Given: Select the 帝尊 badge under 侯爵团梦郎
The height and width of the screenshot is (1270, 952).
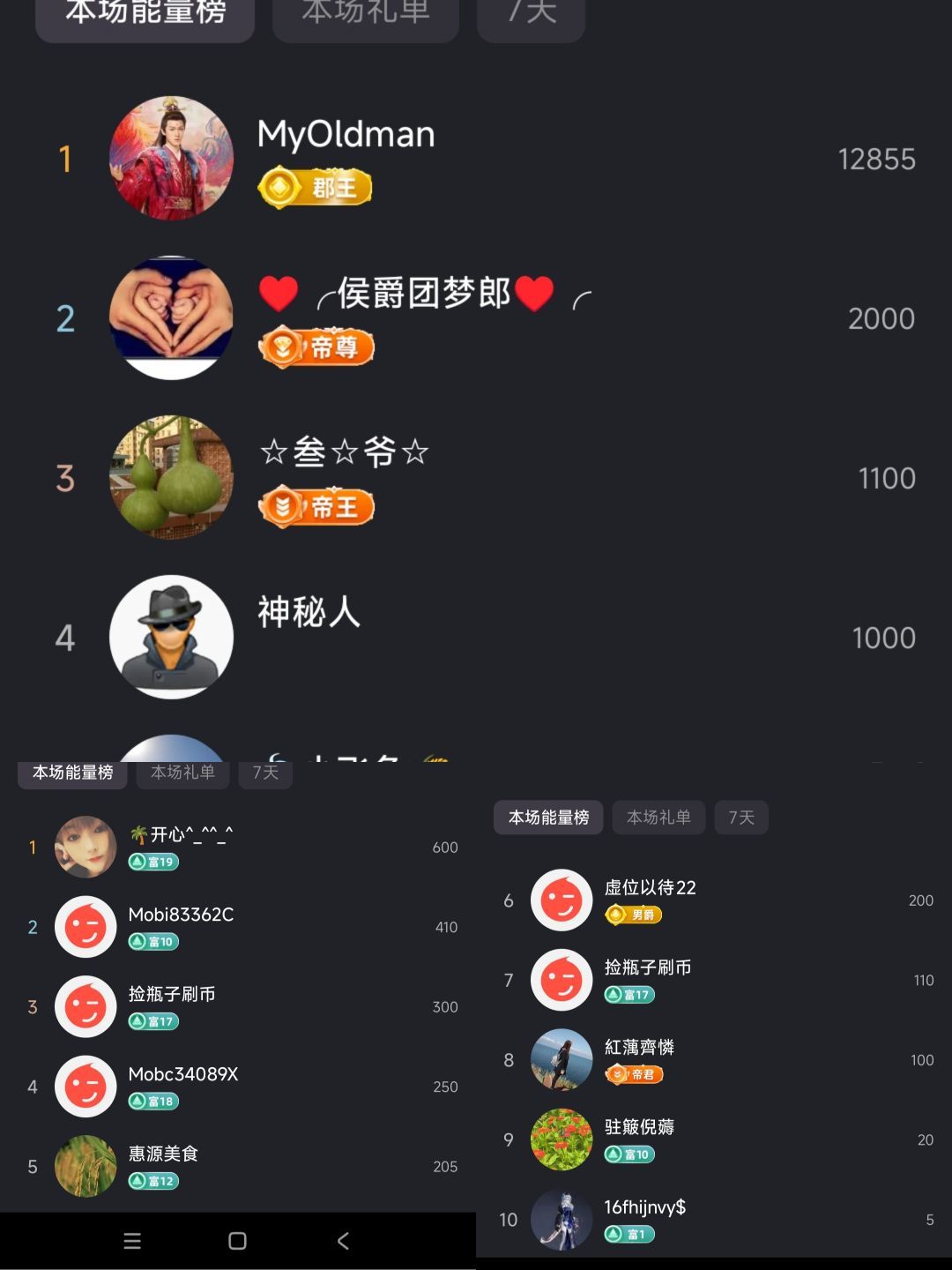Looking at the screenshot, I should pos(316,347).
